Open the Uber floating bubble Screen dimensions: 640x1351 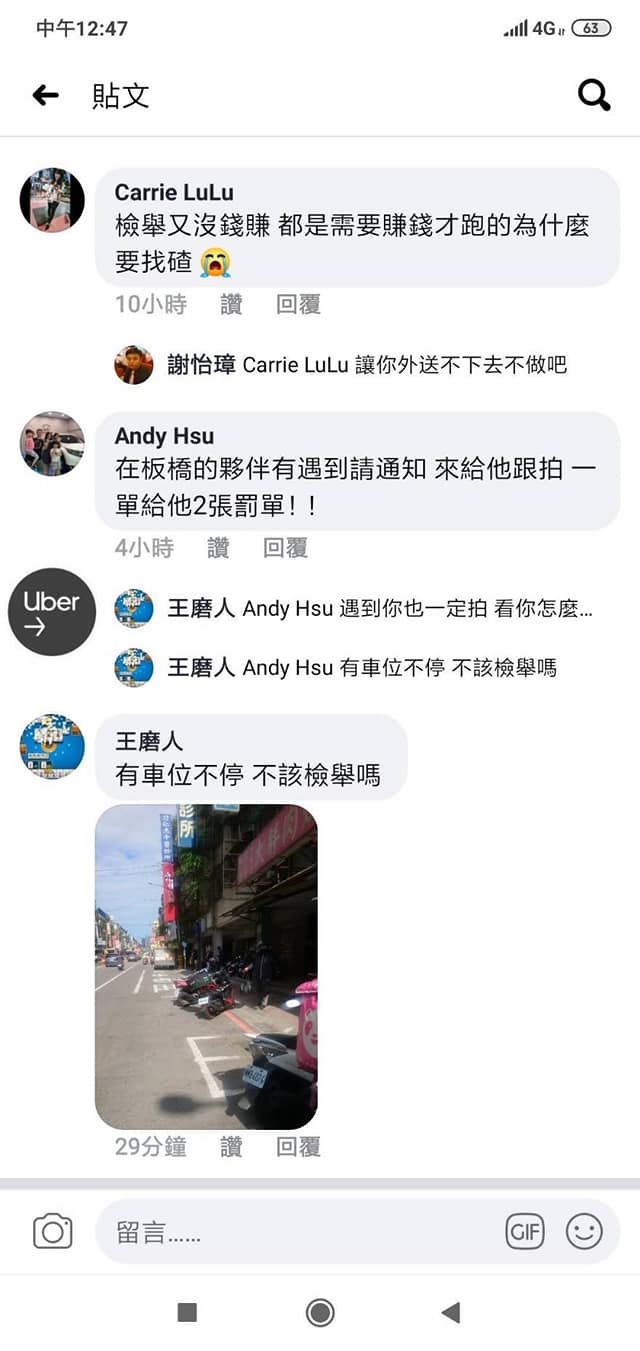point(52,611)
